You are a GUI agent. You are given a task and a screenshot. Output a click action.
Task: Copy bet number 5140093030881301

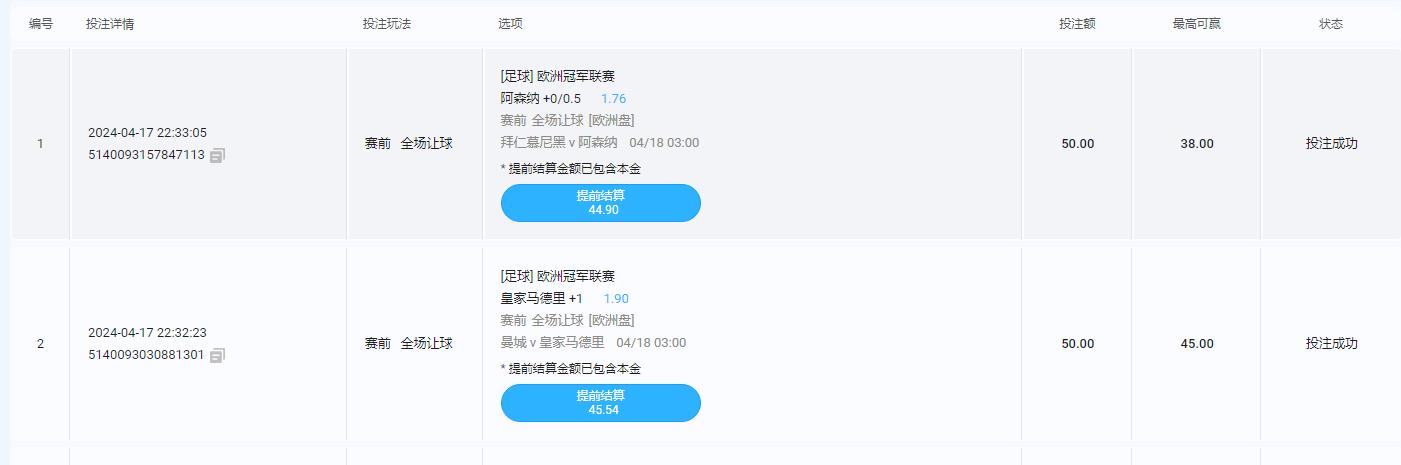tap(218, 355)
